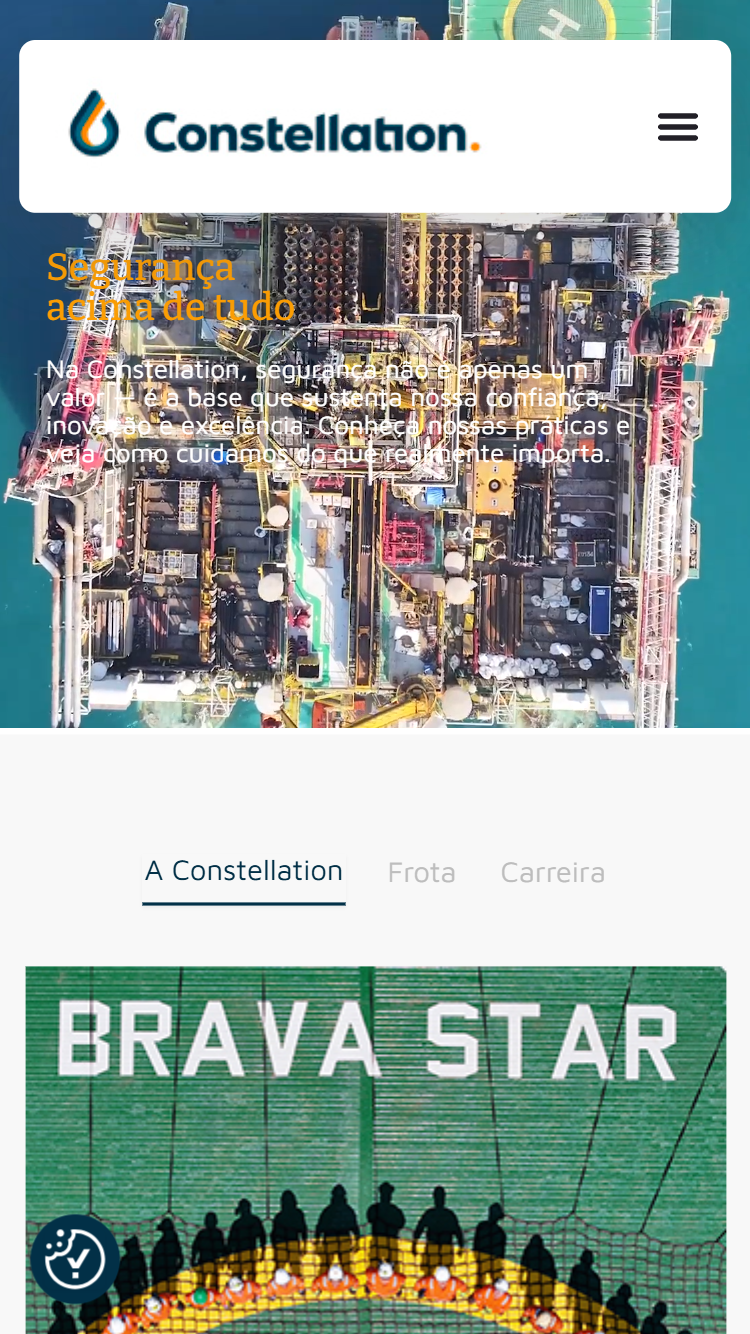This screenshot has width=750, height=1334.
Task: Switch to the Frota tab
Action: click(x=421, y=873)
